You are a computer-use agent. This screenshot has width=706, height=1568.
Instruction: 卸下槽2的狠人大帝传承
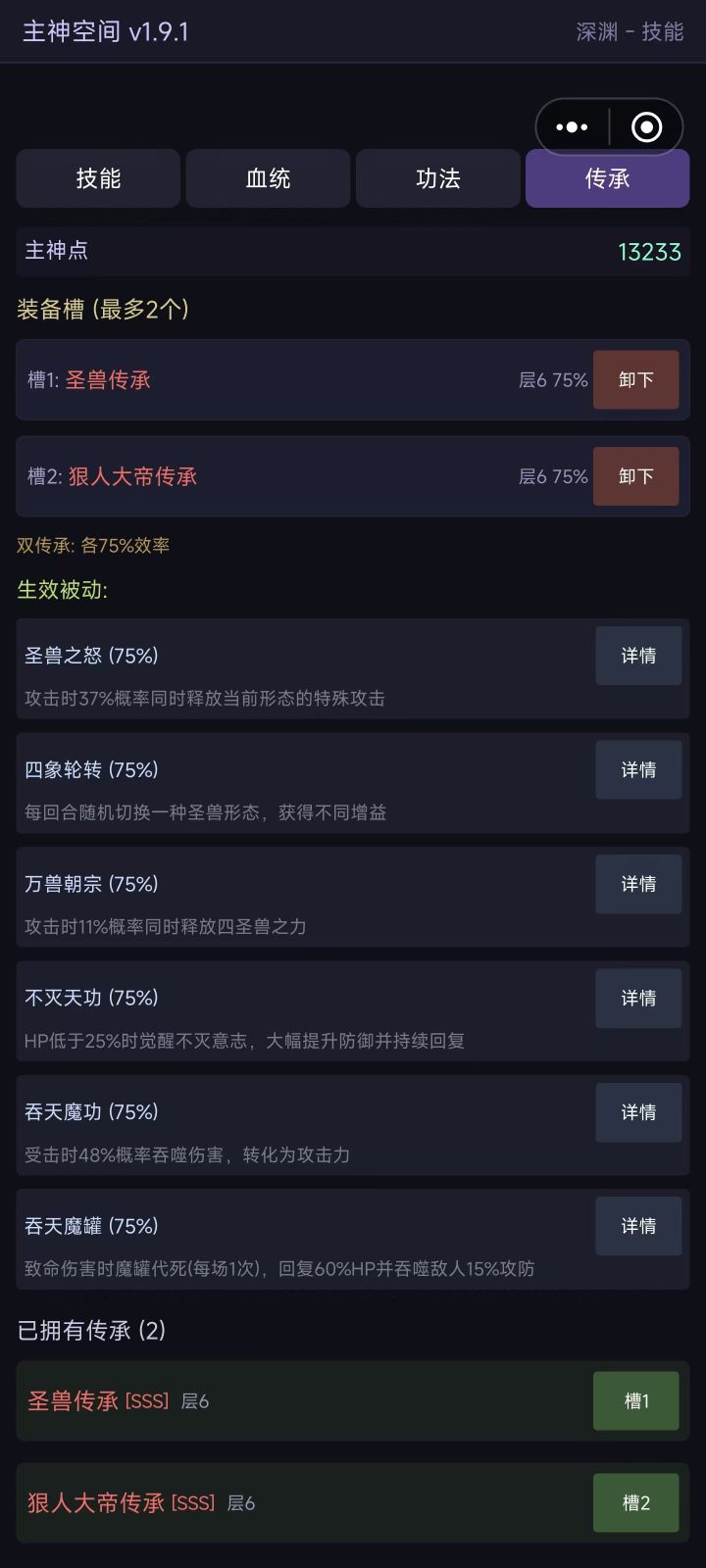(635, 476)
